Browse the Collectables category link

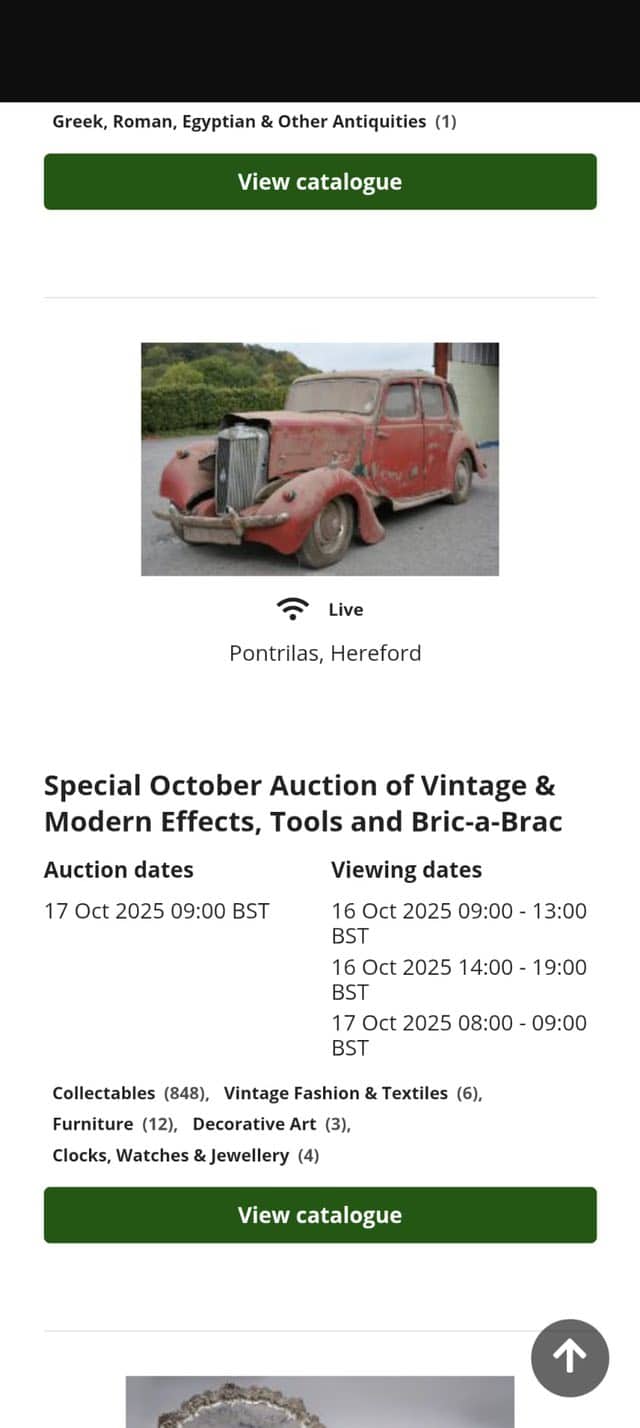[104, 1093]
